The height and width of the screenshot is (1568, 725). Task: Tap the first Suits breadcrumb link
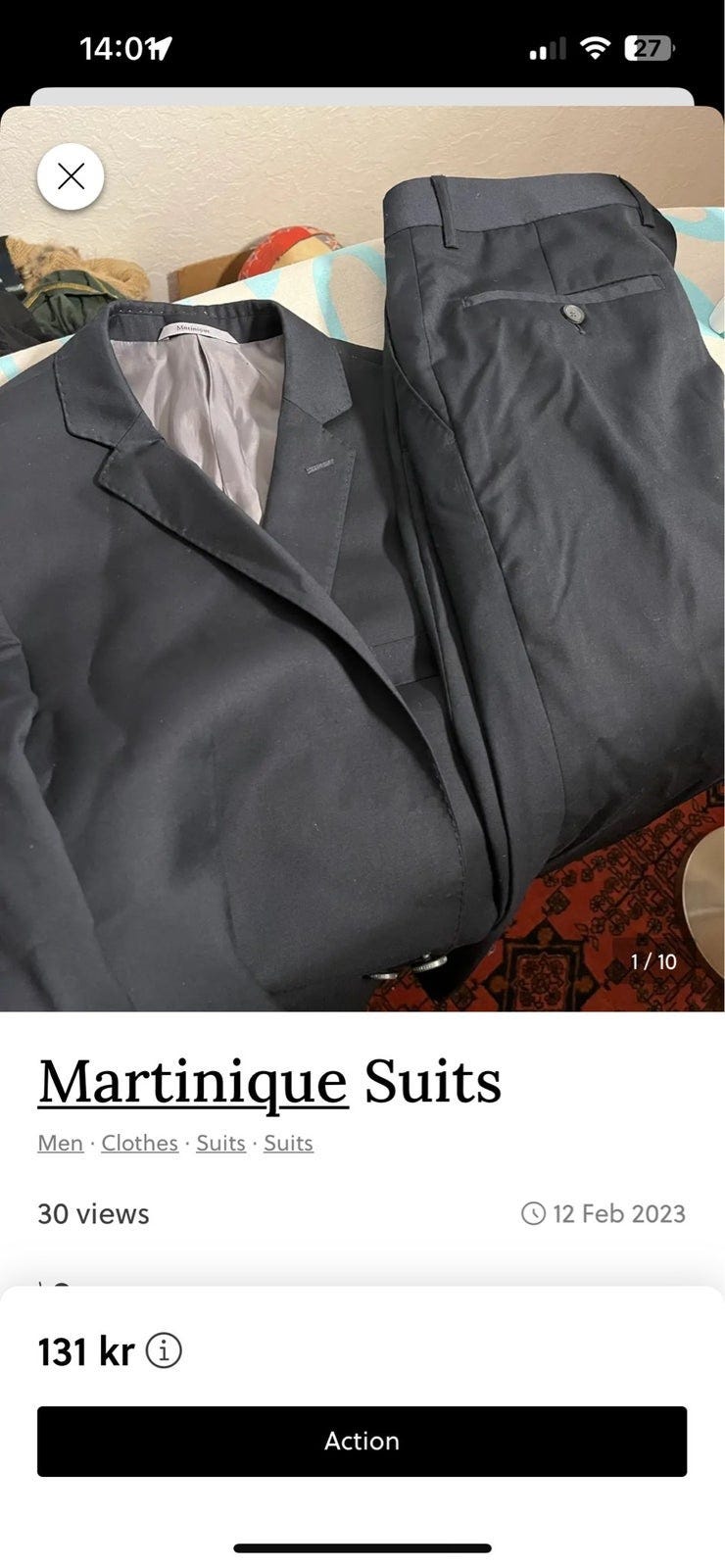(220, 1143)
